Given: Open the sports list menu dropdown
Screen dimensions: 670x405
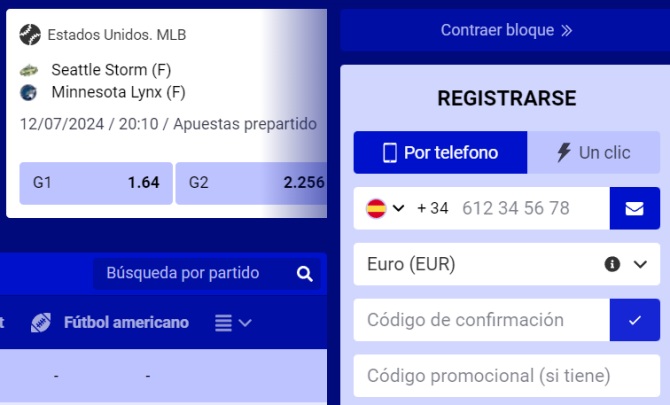Looking at the screenshot, I should pos(233,323).
